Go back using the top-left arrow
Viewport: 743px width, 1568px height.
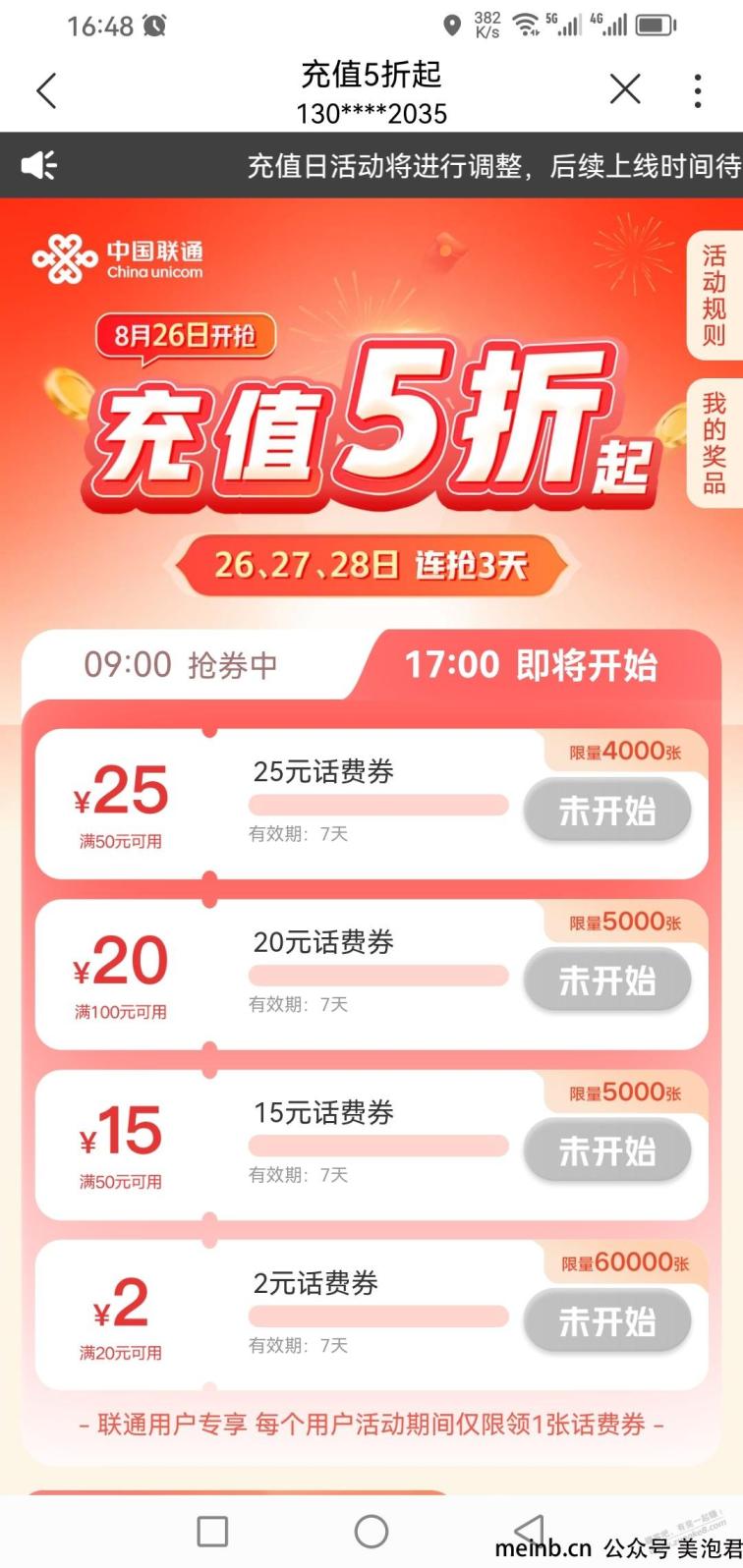(46, 90)
